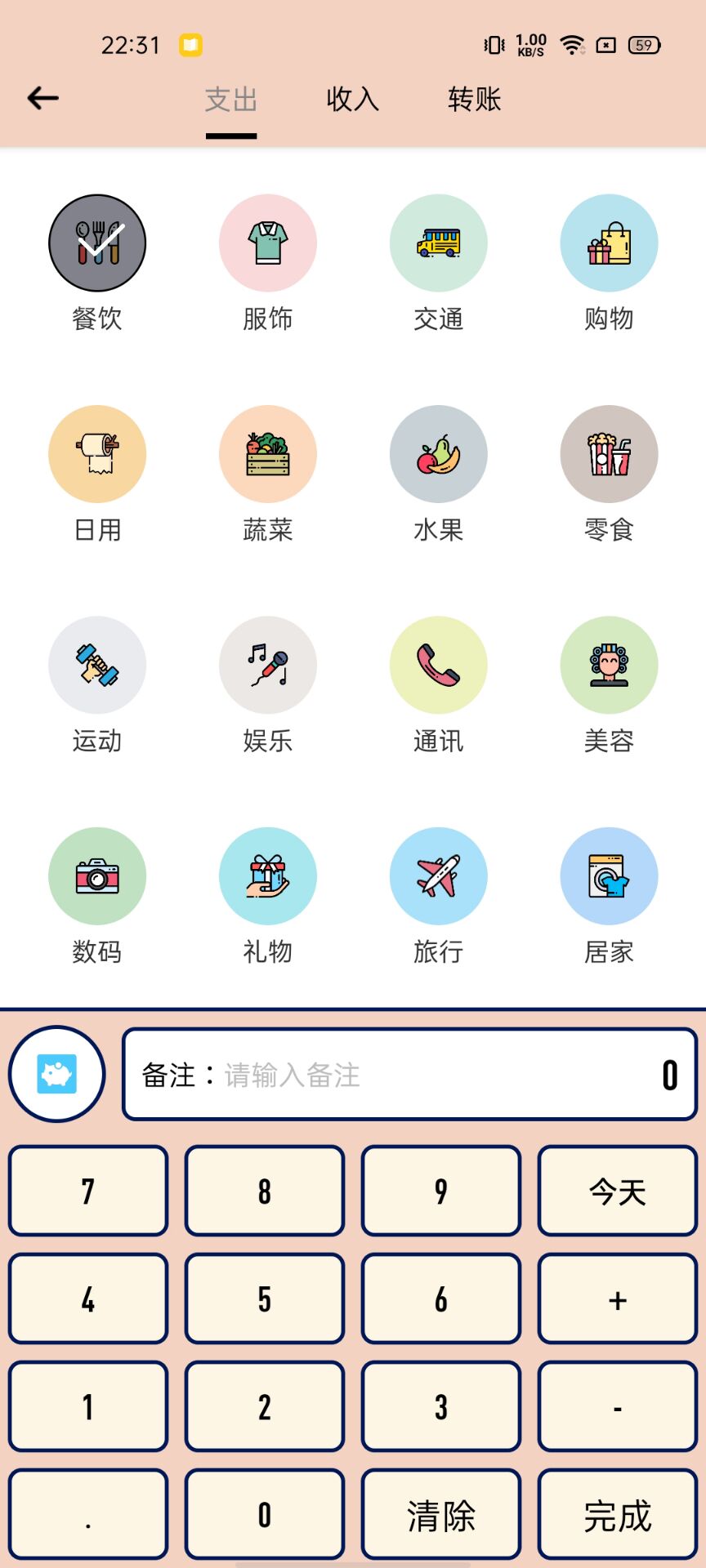Save the entry with 完成

pyautogui.click(x=617, y=1515)
